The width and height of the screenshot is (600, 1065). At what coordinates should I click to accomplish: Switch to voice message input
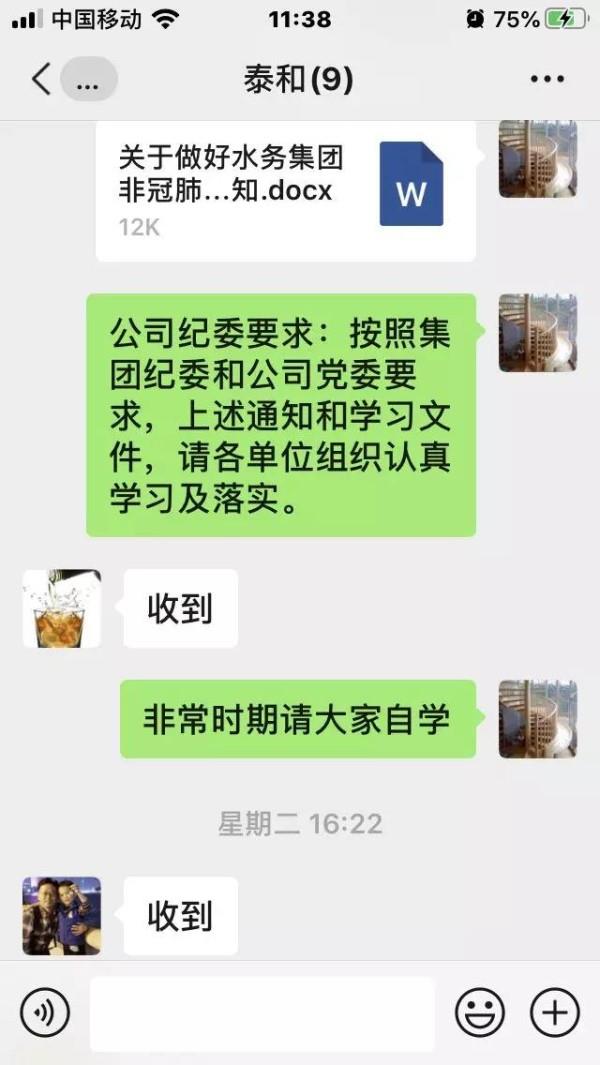(x=45, y=1014)
